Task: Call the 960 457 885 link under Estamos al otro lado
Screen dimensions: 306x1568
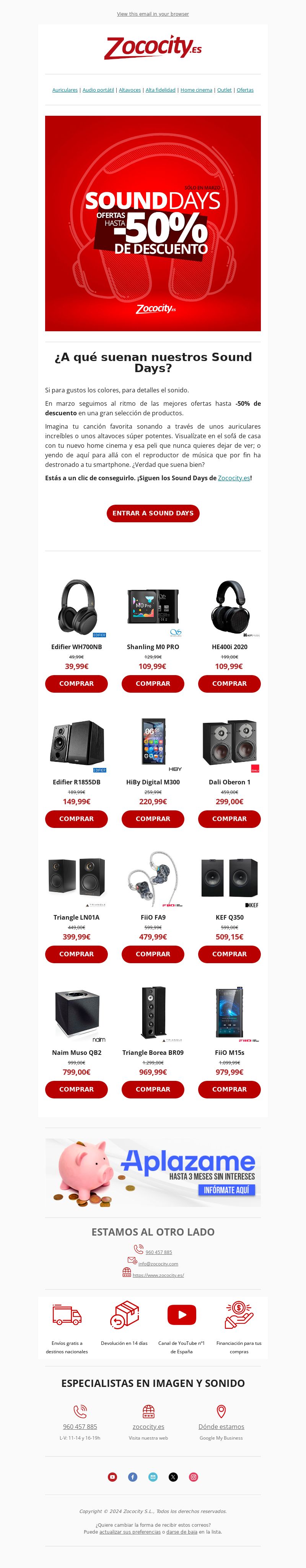Action: pyautogui.click(x=158, y=1252)
